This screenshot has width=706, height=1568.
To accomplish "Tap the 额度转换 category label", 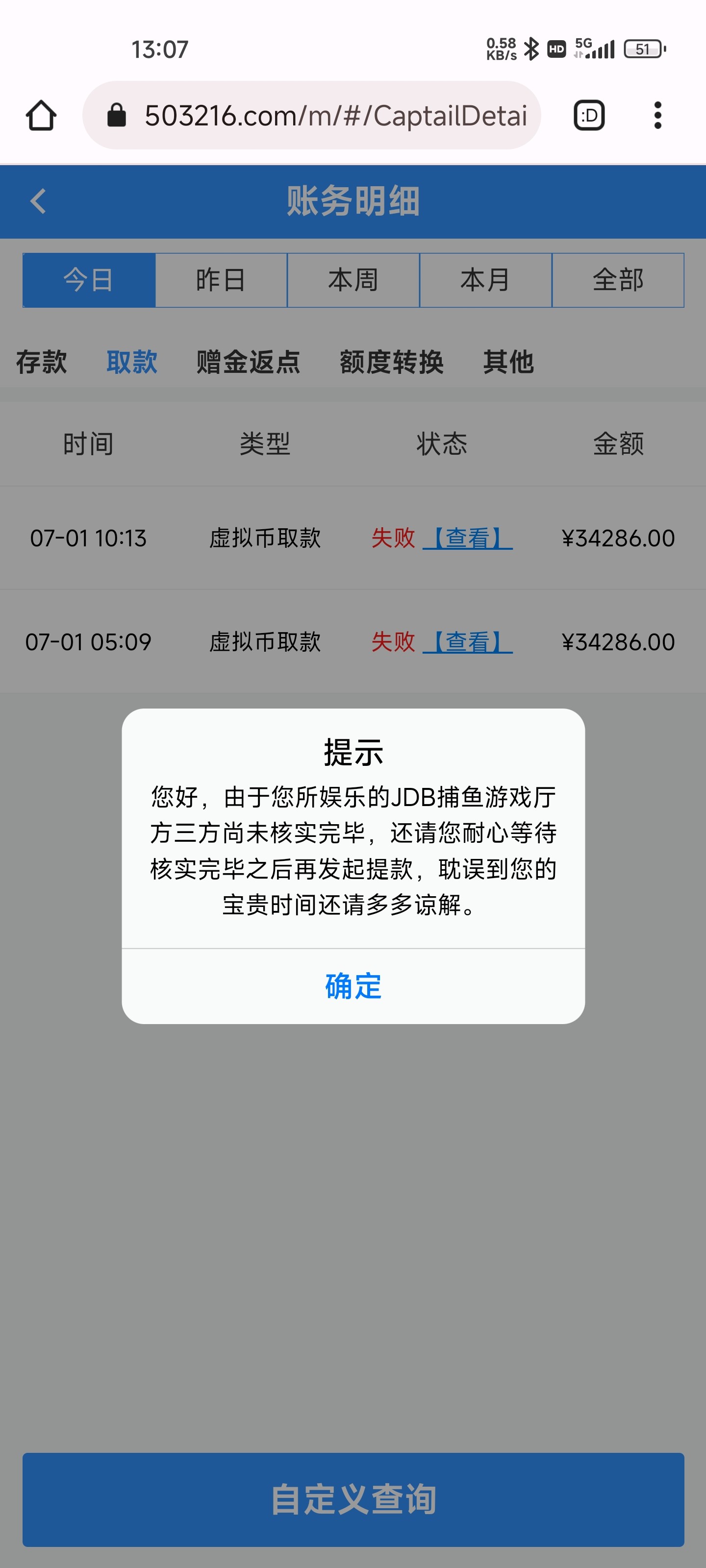I will (x=391, y=362).
